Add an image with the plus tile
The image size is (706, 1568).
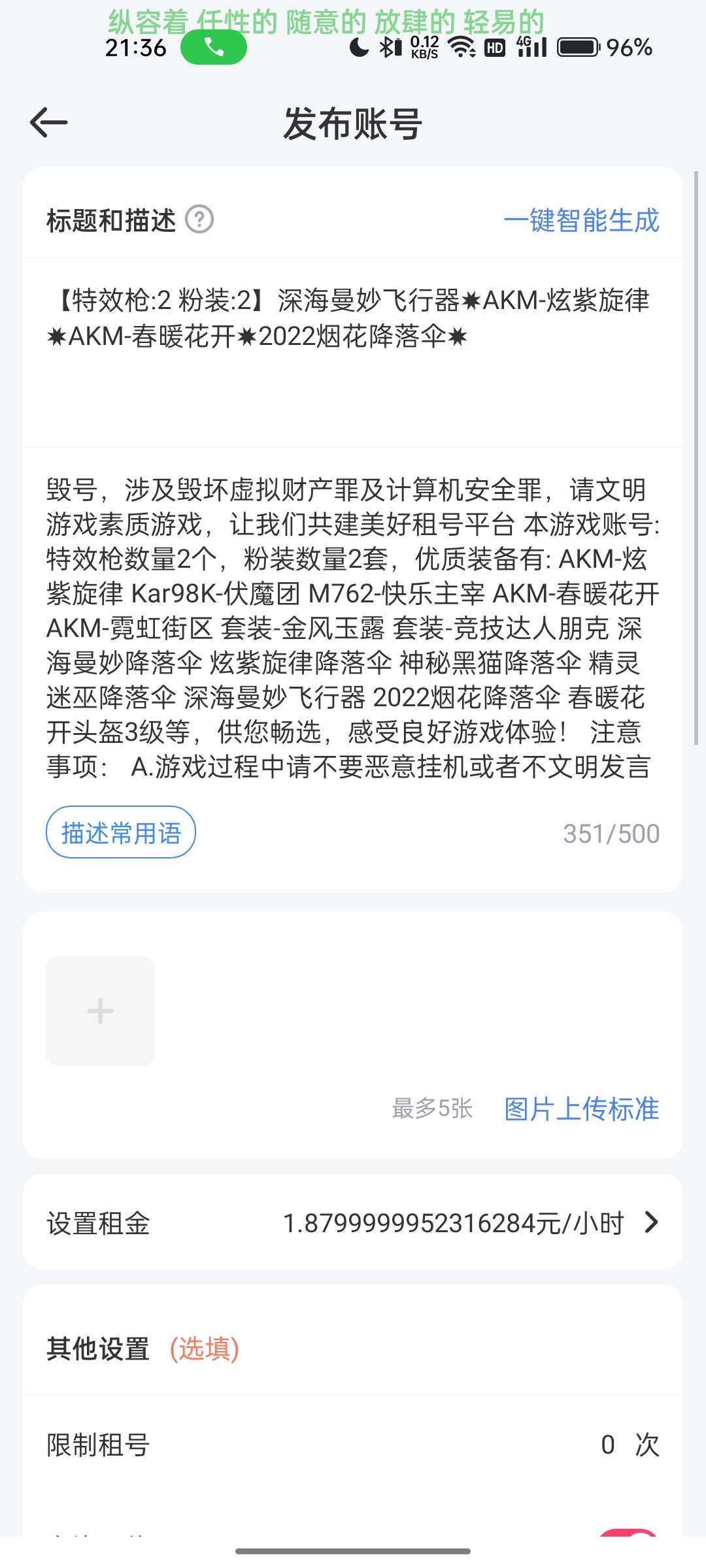(101, 1011)
